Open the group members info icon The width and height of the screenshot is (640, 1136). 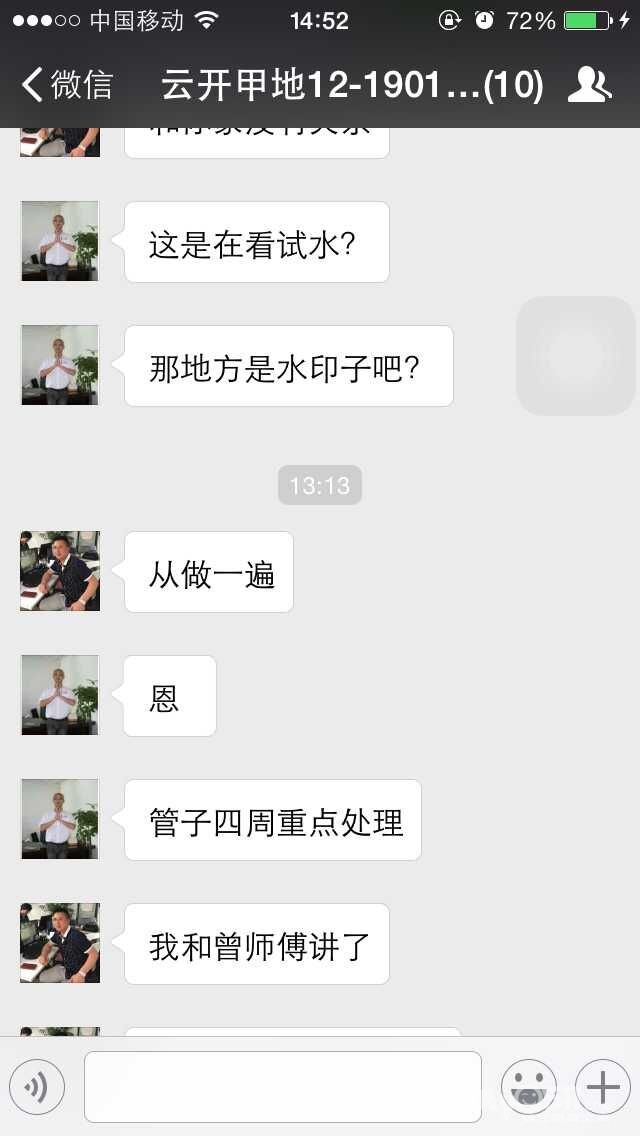tap(589, 84)
